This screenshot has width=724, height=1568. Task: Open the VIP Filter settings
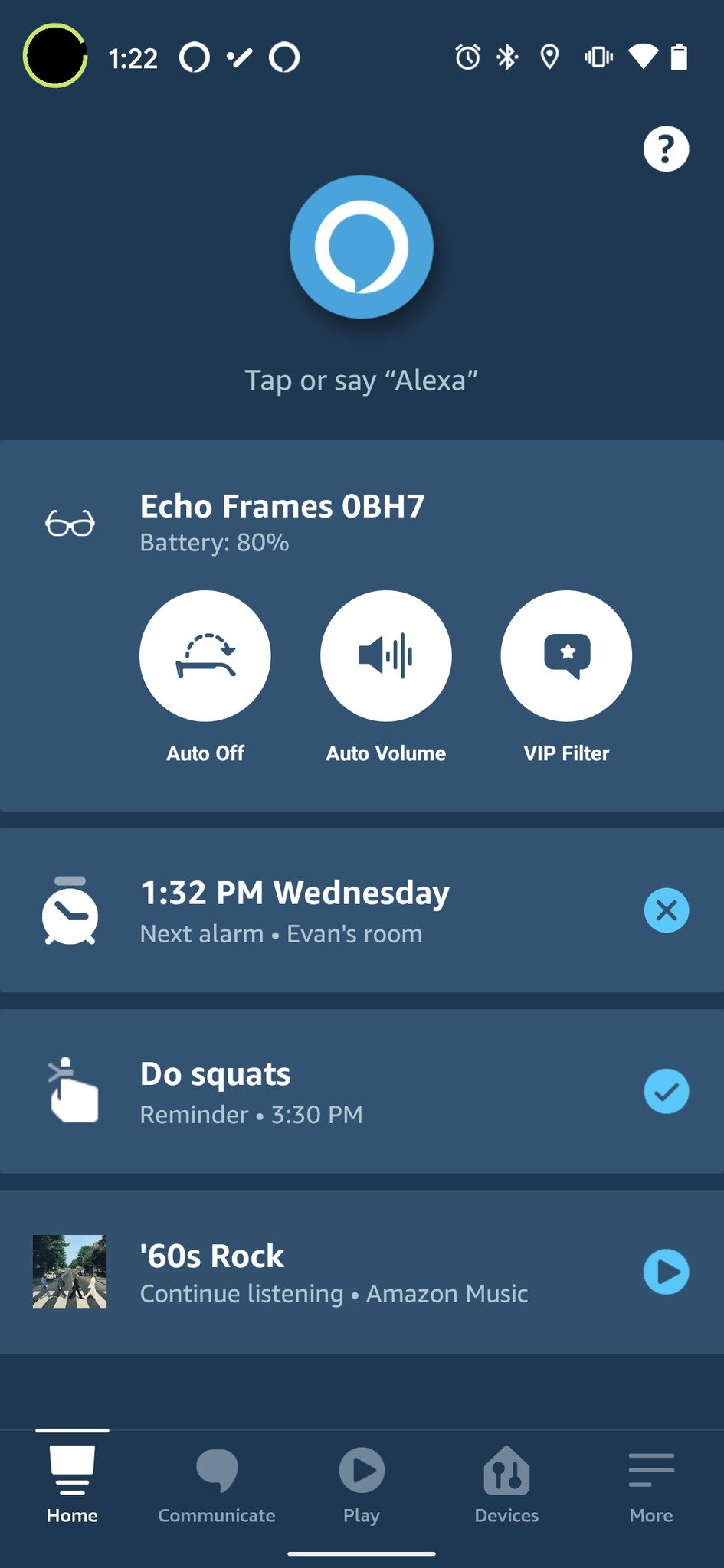pos(565,655)
